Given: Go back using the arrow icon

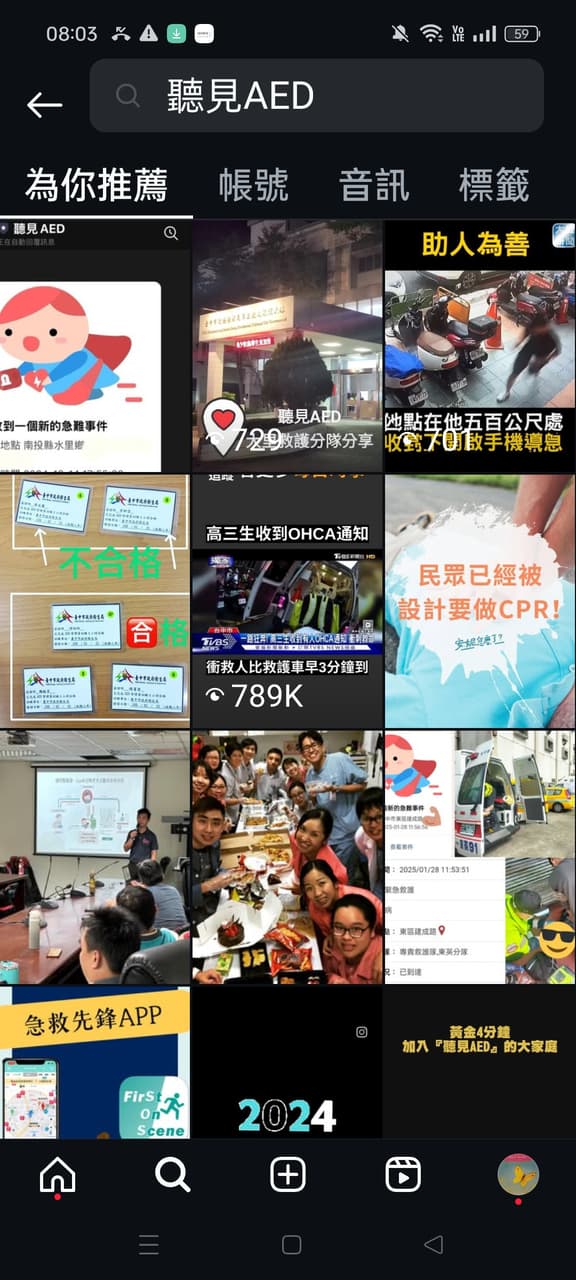Looking at the screenshot, I should pos(44,104).
